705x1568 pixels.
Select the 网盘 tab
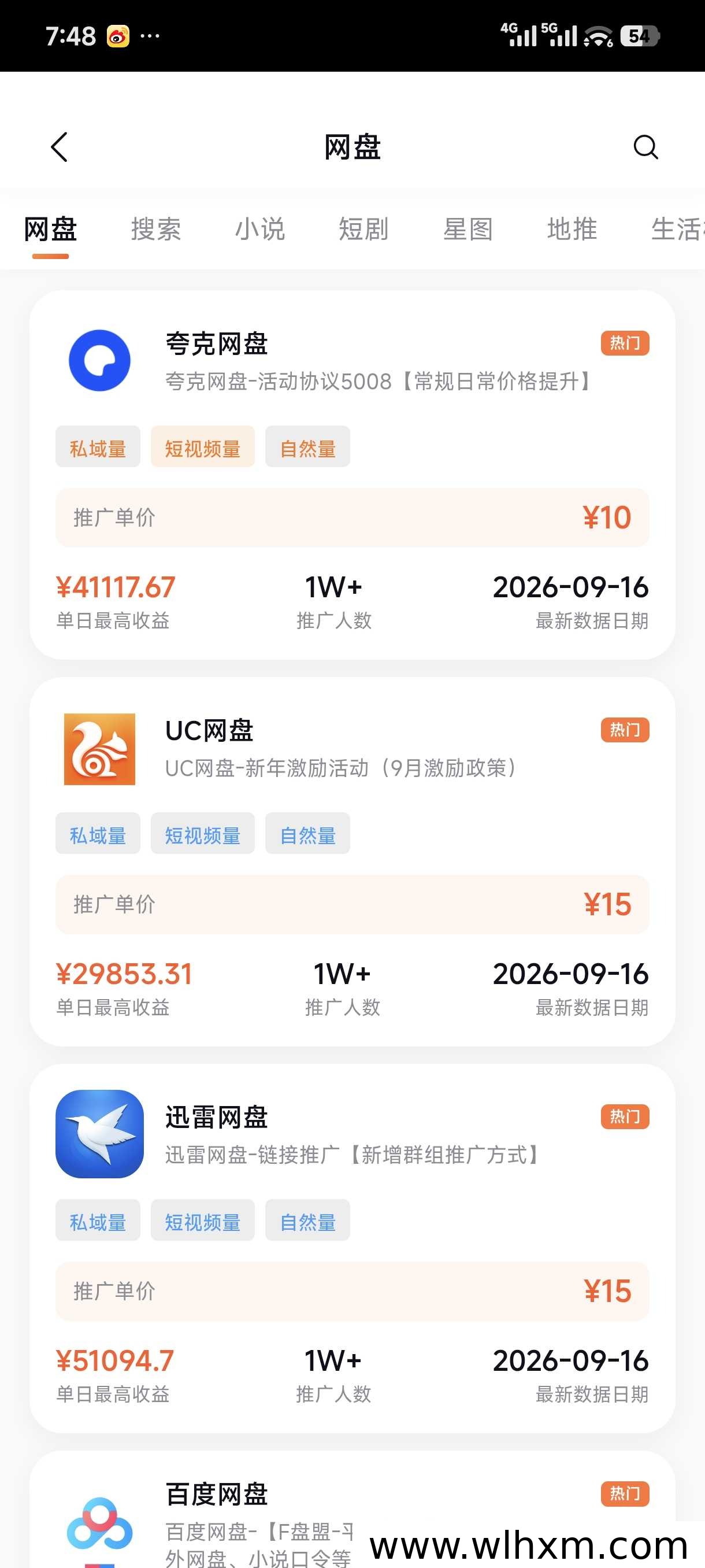coord(50,230)
